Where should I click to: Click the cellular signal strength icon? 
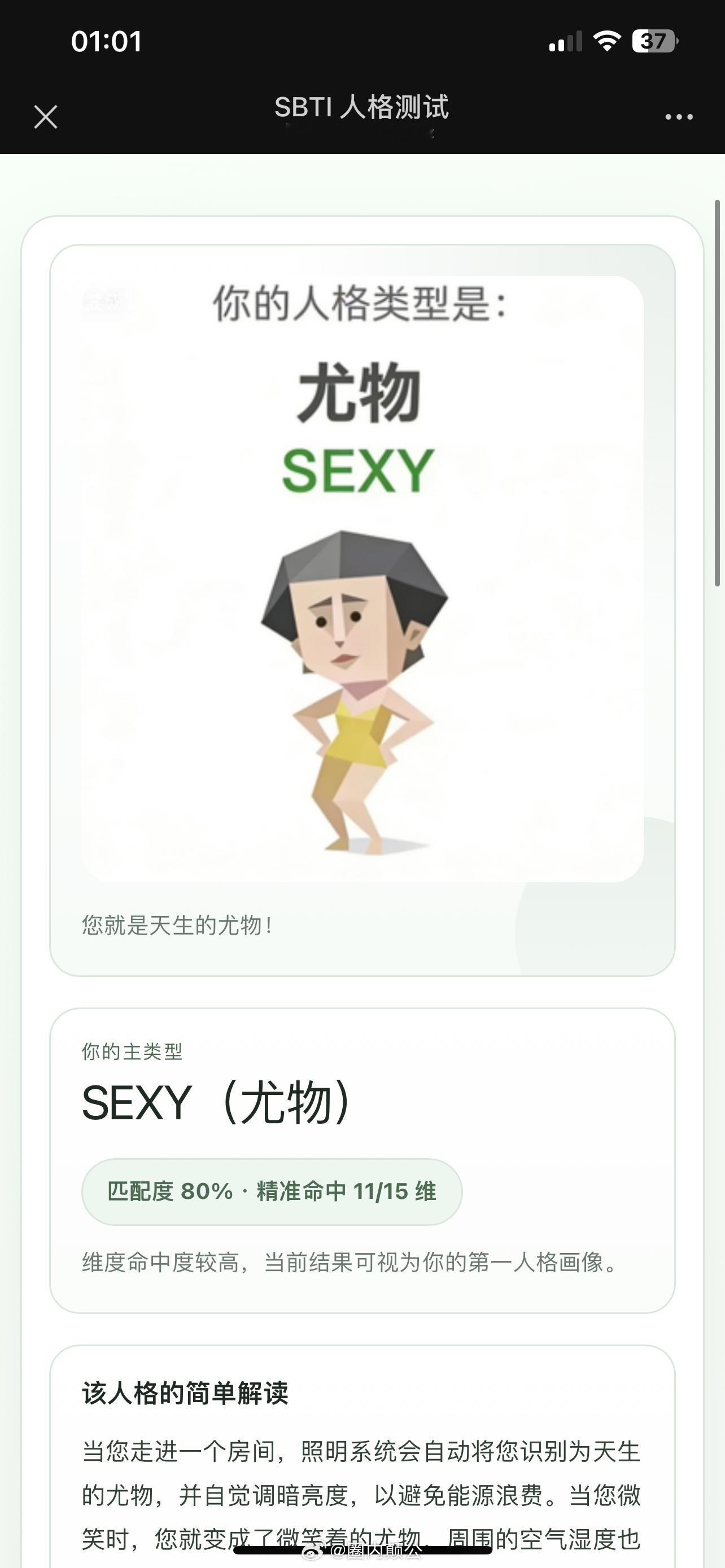click(566, 41)
